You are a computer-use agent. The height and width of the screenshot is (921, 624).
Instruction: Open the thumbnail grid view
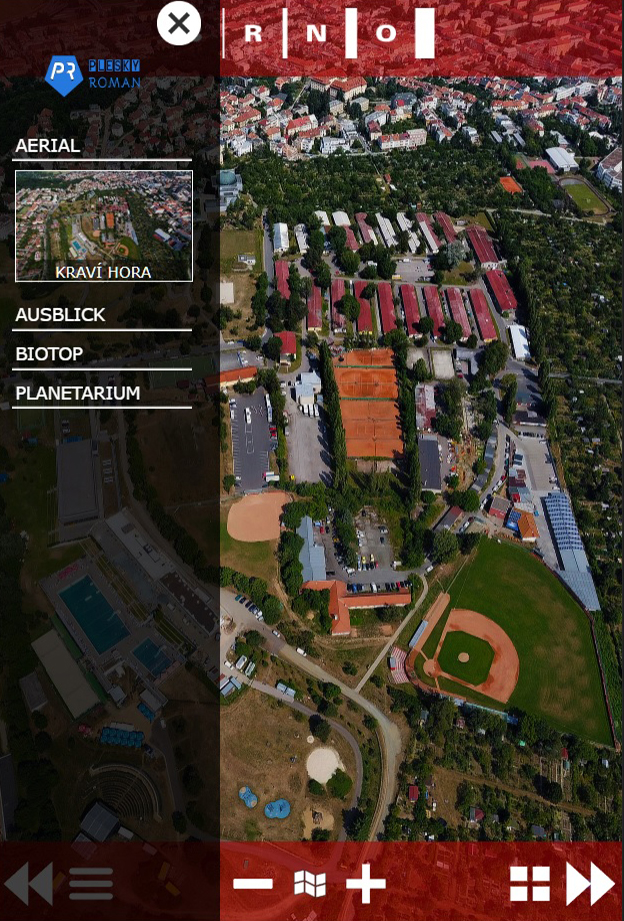click(x=530, y=884)
